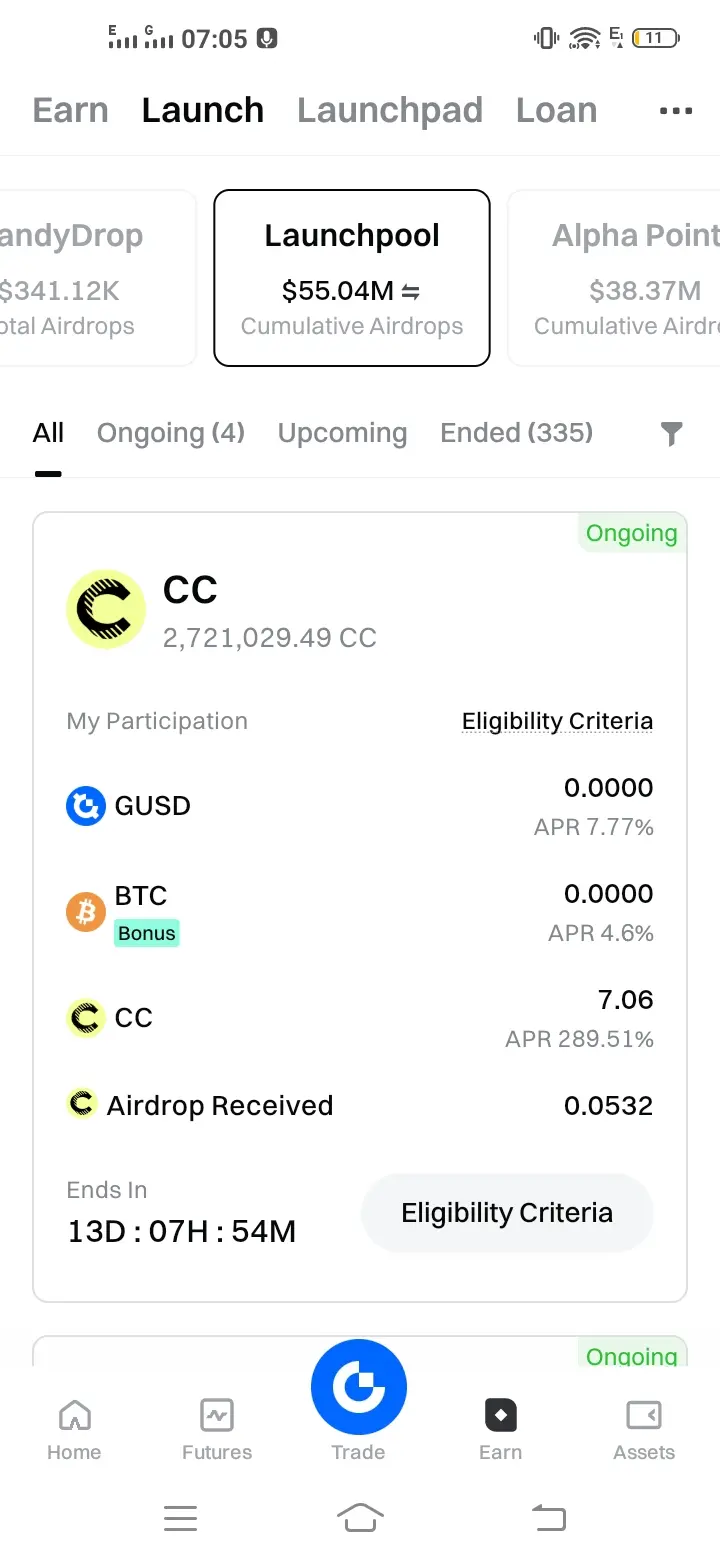This screenshot has width=720, height=1560.
Task: Tap the Eligibility Criteria button
Action: [x=507, y=1213]
